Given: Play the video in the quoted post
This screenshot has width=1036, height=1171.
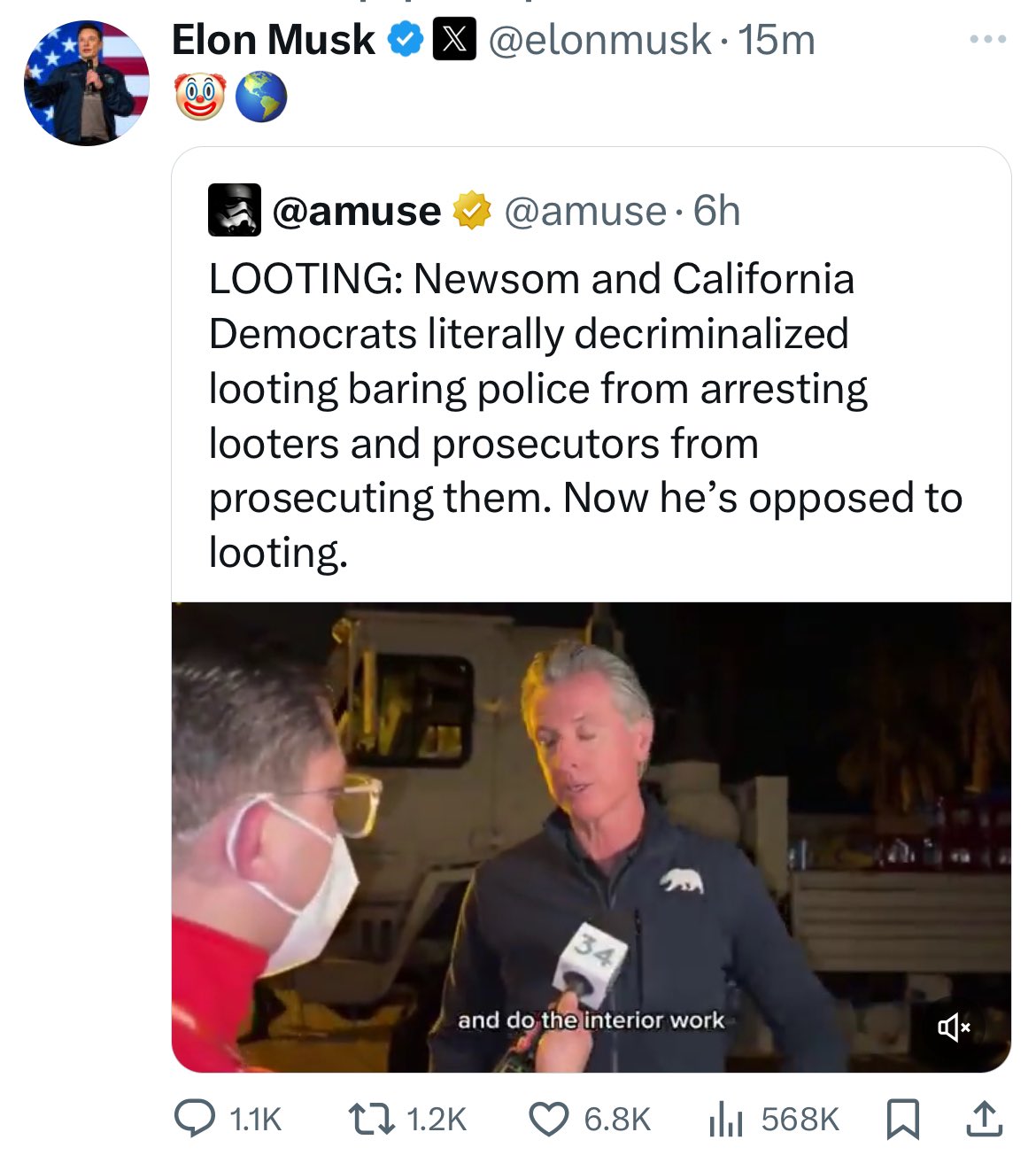Looking at the screenshot, I should (591, 836).
